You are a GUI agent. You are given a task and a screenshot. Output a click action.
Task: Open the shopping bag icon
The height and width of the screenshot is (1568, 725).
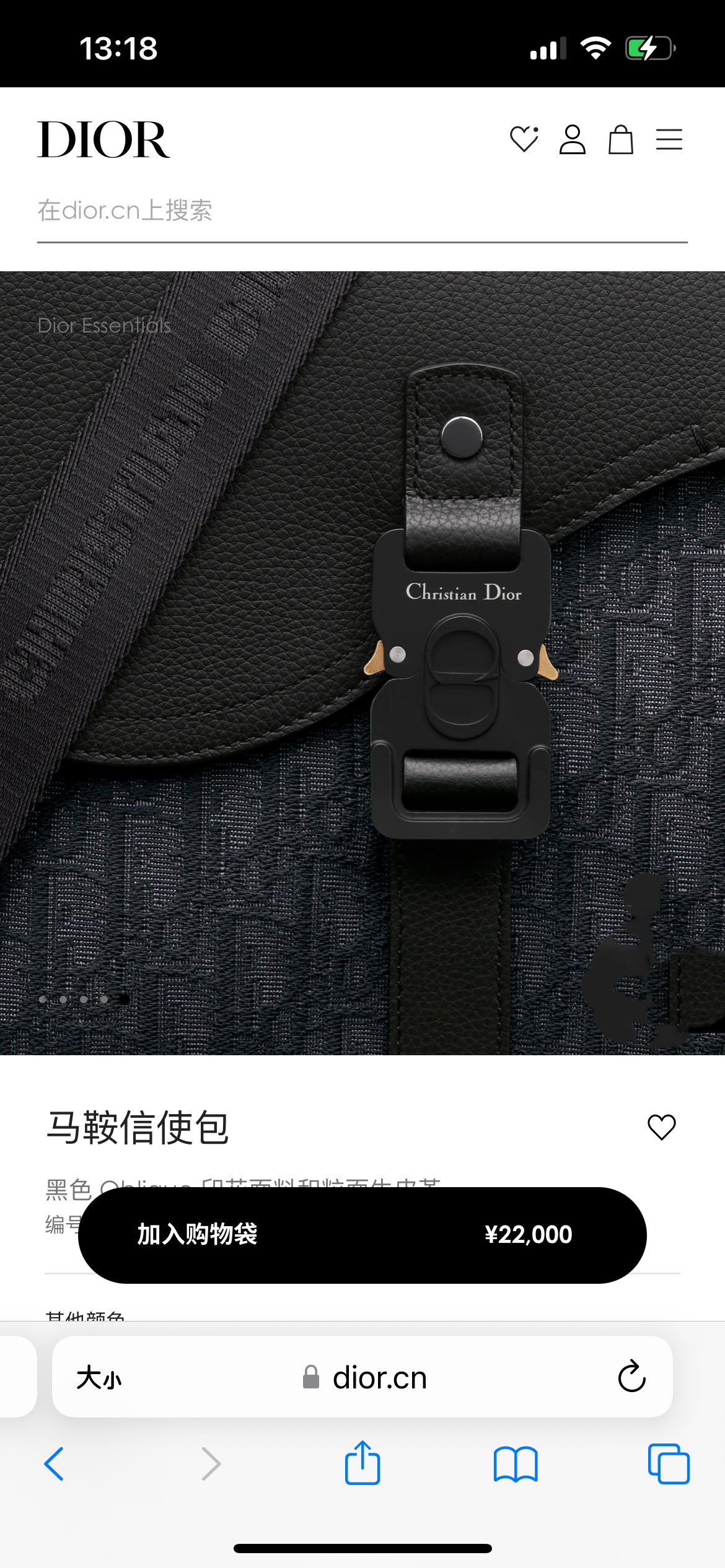tap(620, 139)
